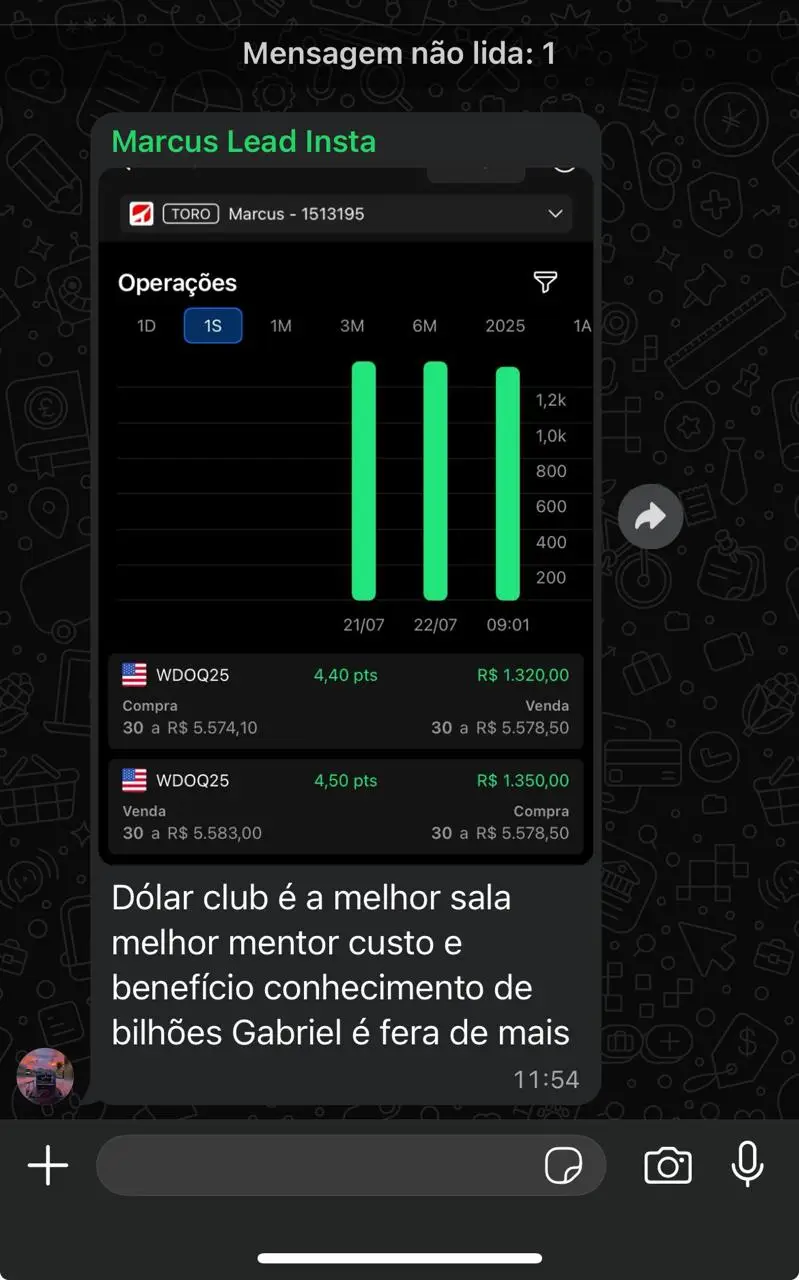Tap the forward arrow next to the message
799x1280 pixels.
tap(650, 516)
